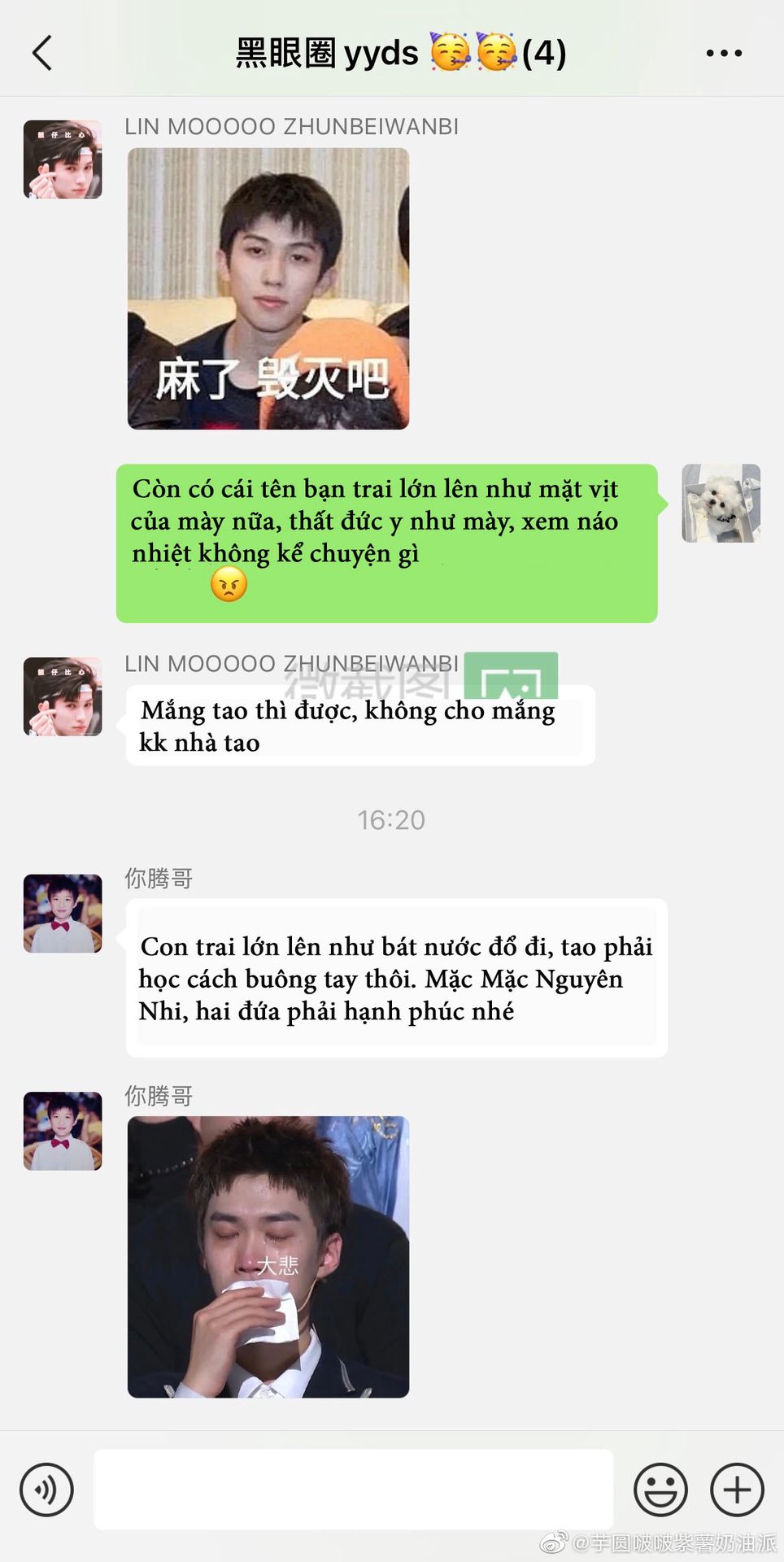784x1562 pixels.
Task: Open the three-dot chat options menu
Action: 724,53
